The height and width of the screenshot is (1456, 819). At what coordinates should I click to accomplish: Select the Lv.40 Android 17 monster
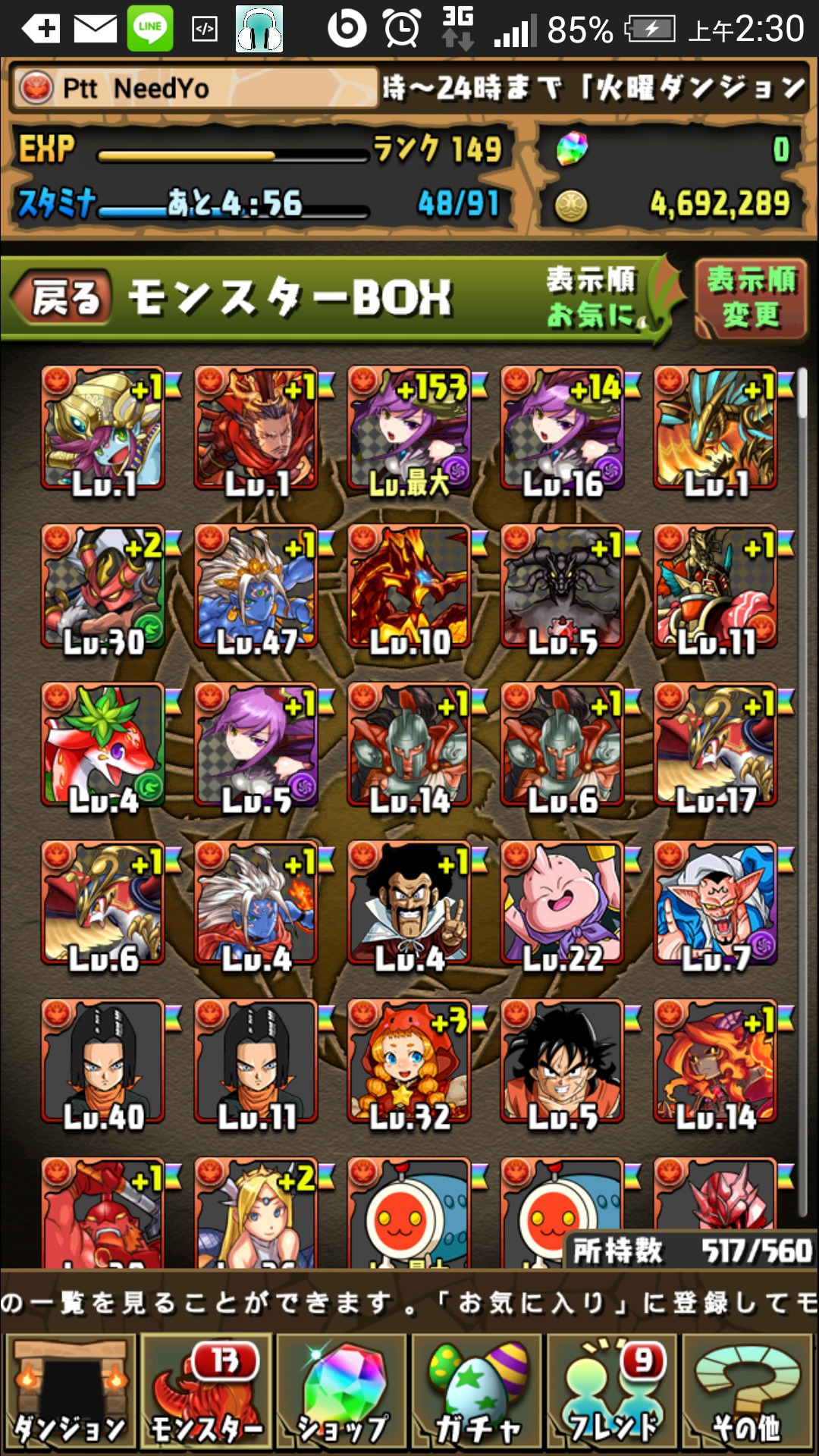pos(103,1062)
